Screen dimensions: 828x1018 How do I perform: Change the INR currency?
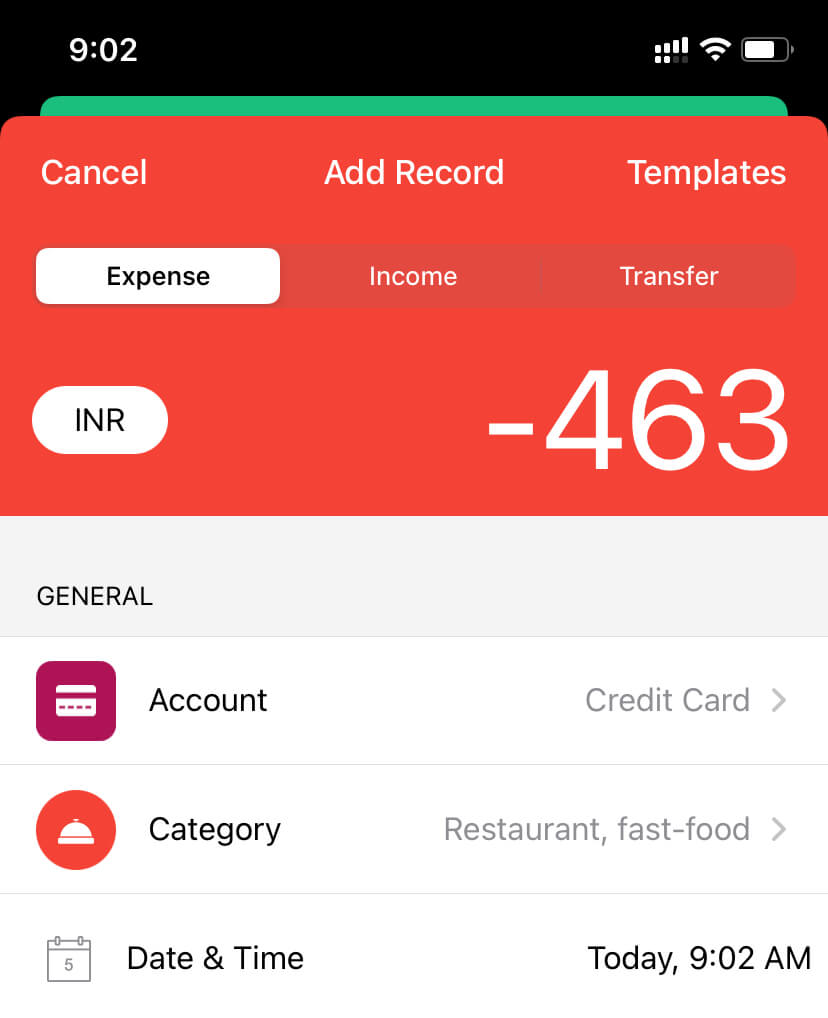point(100,420)
